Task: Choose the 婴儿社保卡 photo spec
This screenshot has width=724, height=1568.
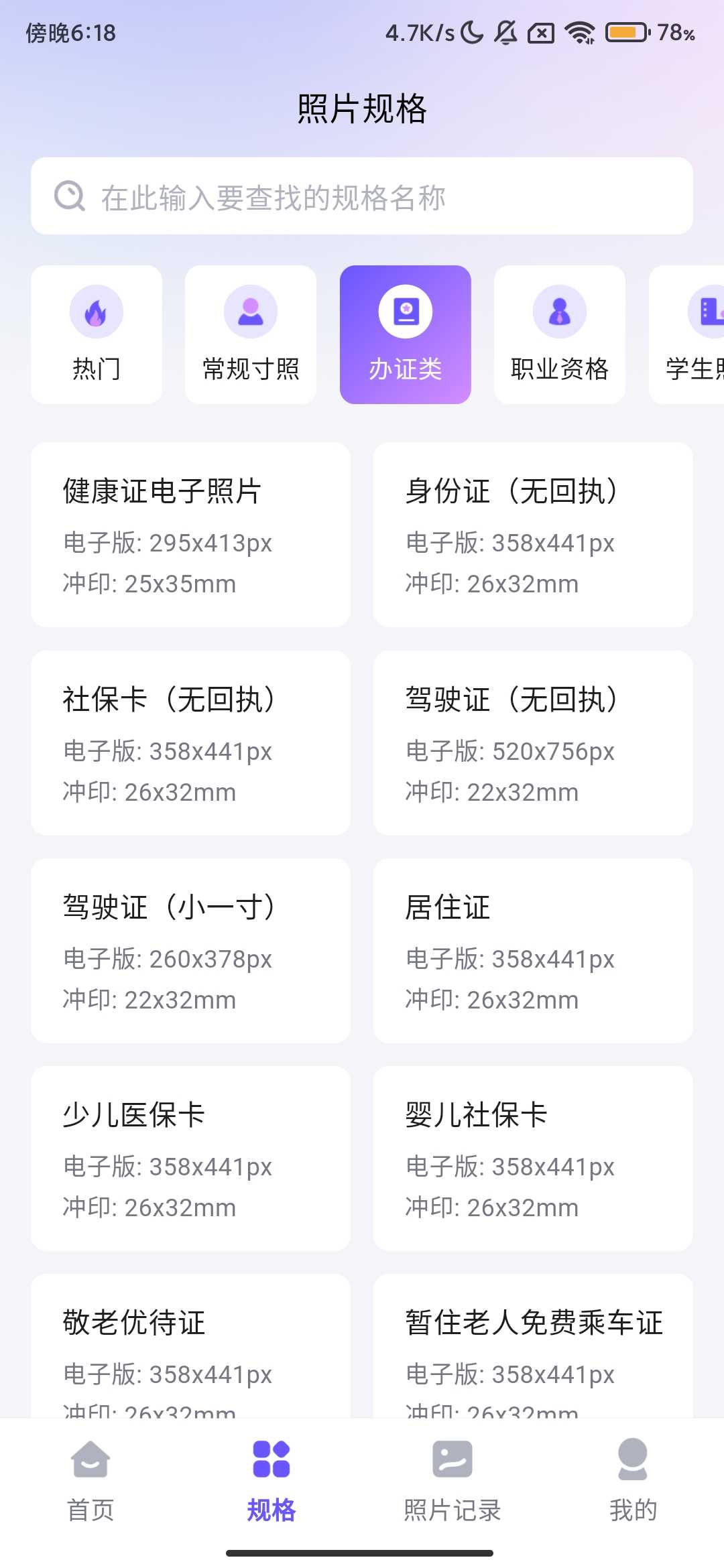Action: click(533, 1158)
